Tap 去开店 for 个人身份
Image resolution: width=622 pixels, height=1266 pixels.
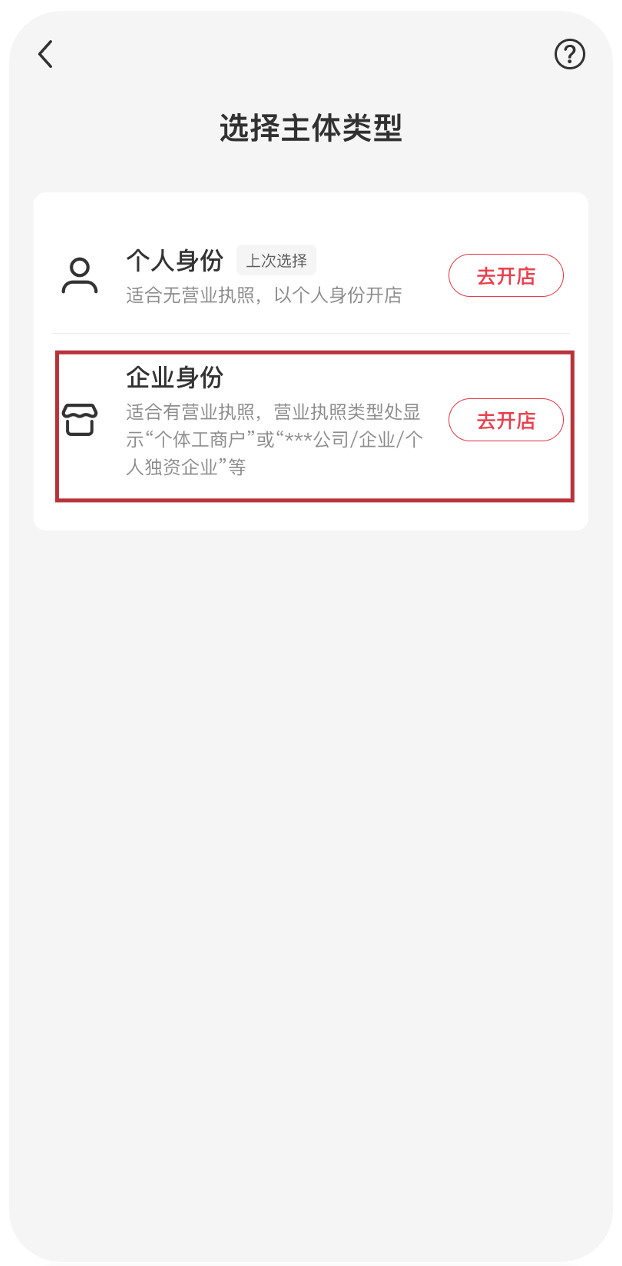tap(505, 276)
